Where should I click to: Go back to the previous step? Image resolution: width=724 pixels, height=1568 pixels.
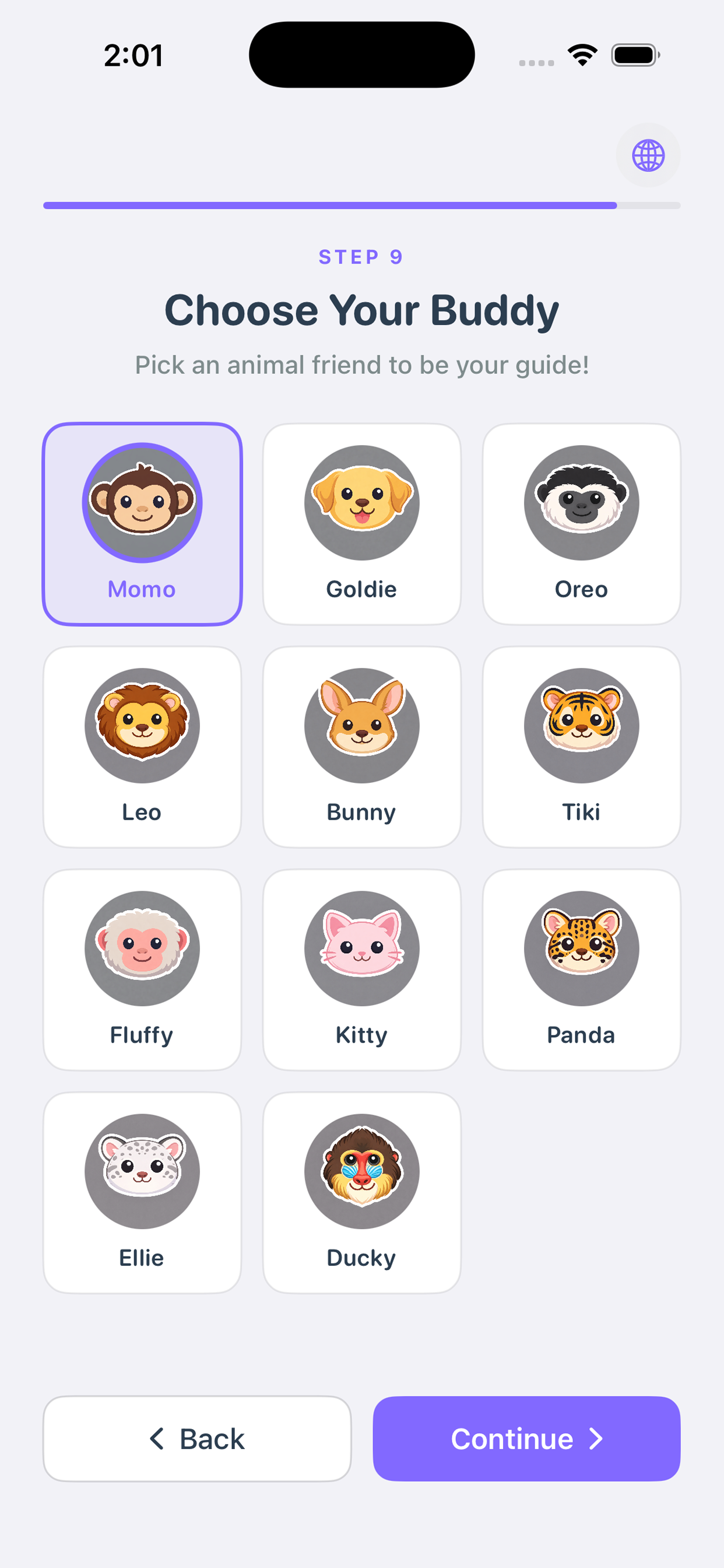coord(197,1438)
